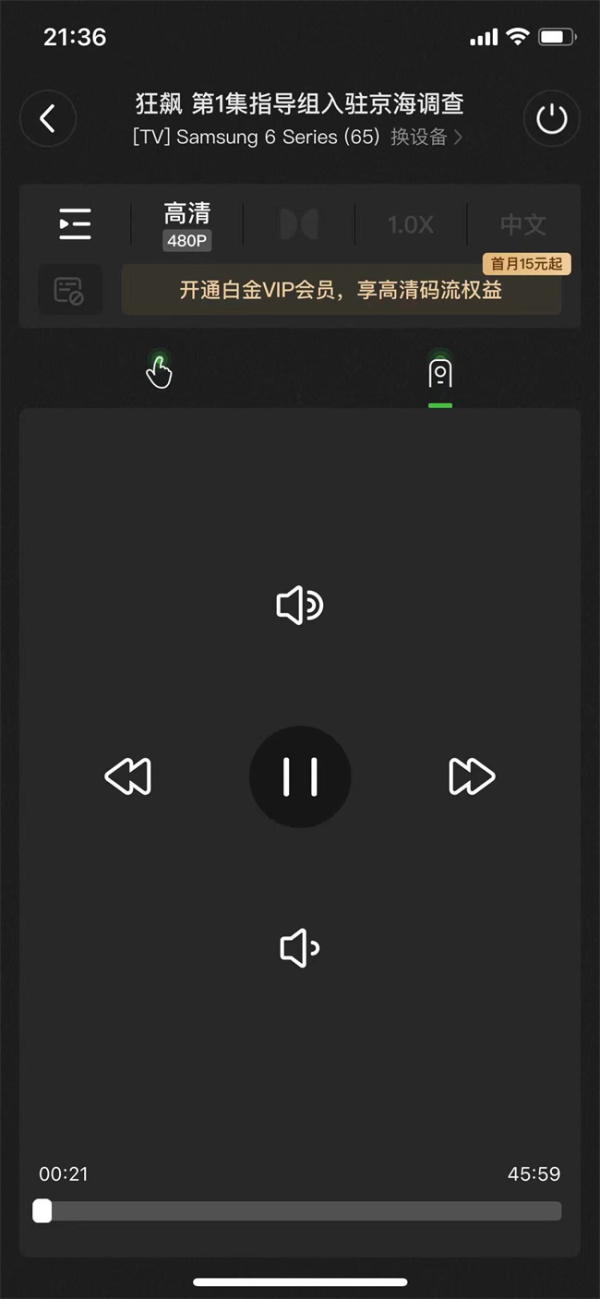The height and width of the screenshot is (1299, 600).
Task: Rewind the video
Action: 128,777
